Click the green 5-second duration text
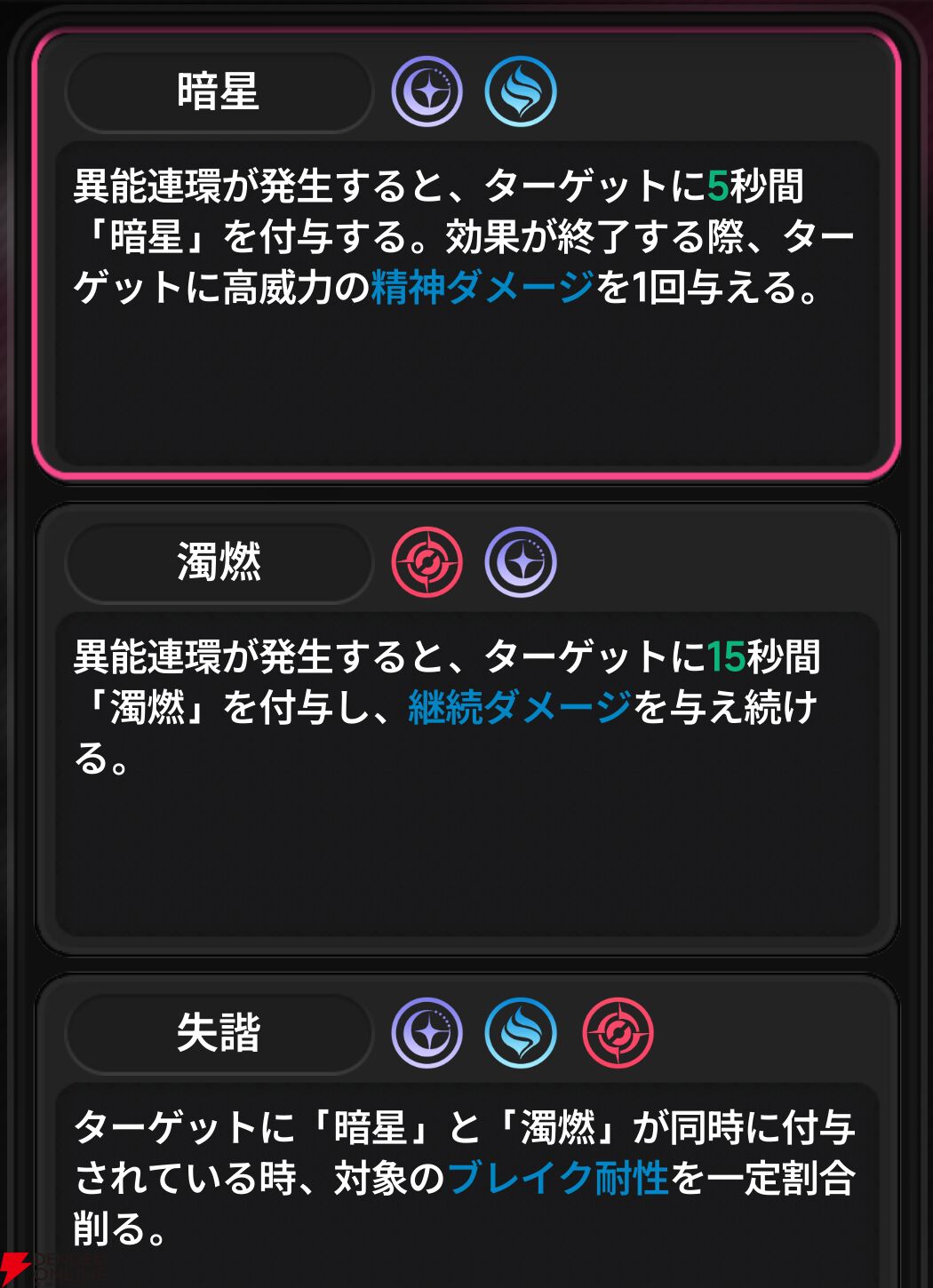Image resolution: width=933 pixels, height=1288 pixels. pyautogui.click(x=718, y=187)
